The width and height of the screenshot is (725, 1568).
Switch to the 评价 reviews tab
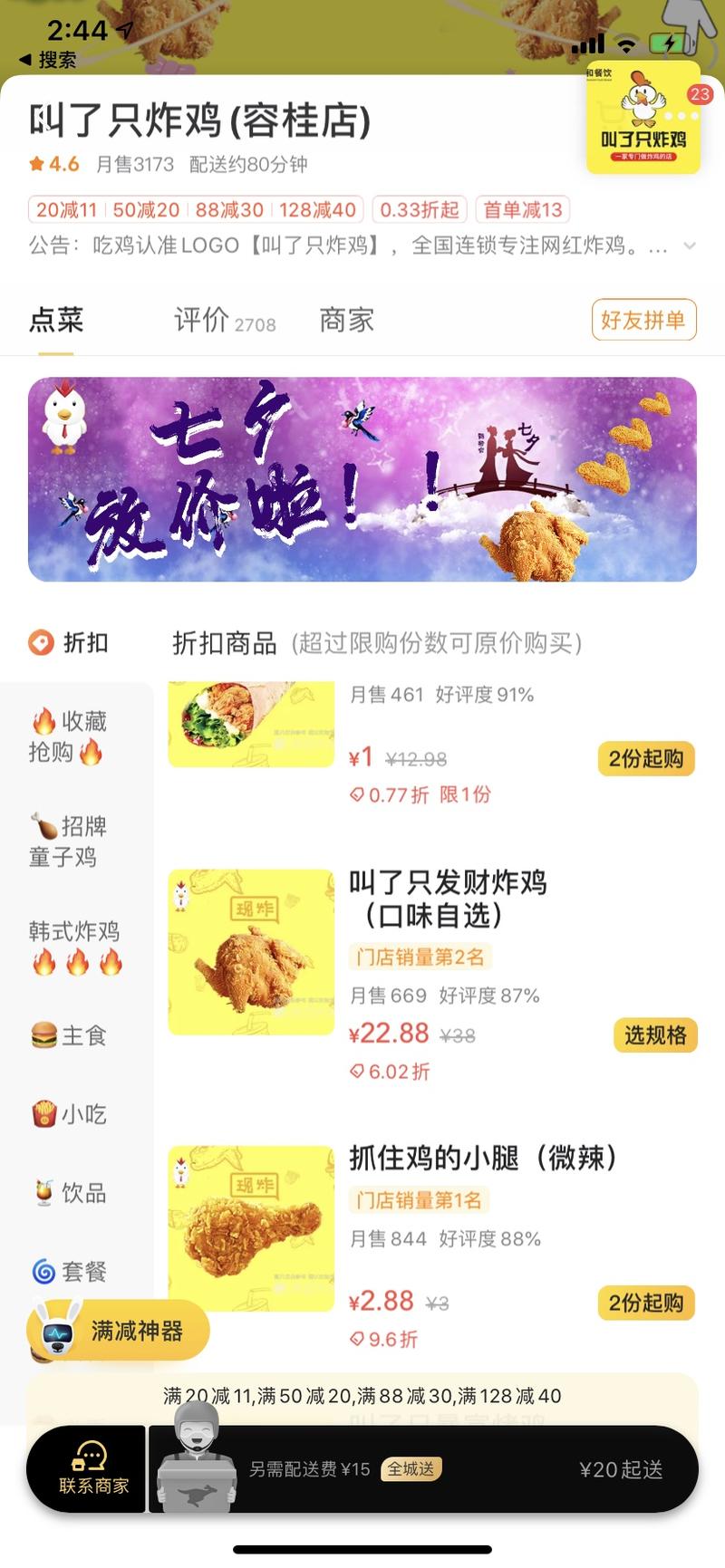tap(204, 320)
